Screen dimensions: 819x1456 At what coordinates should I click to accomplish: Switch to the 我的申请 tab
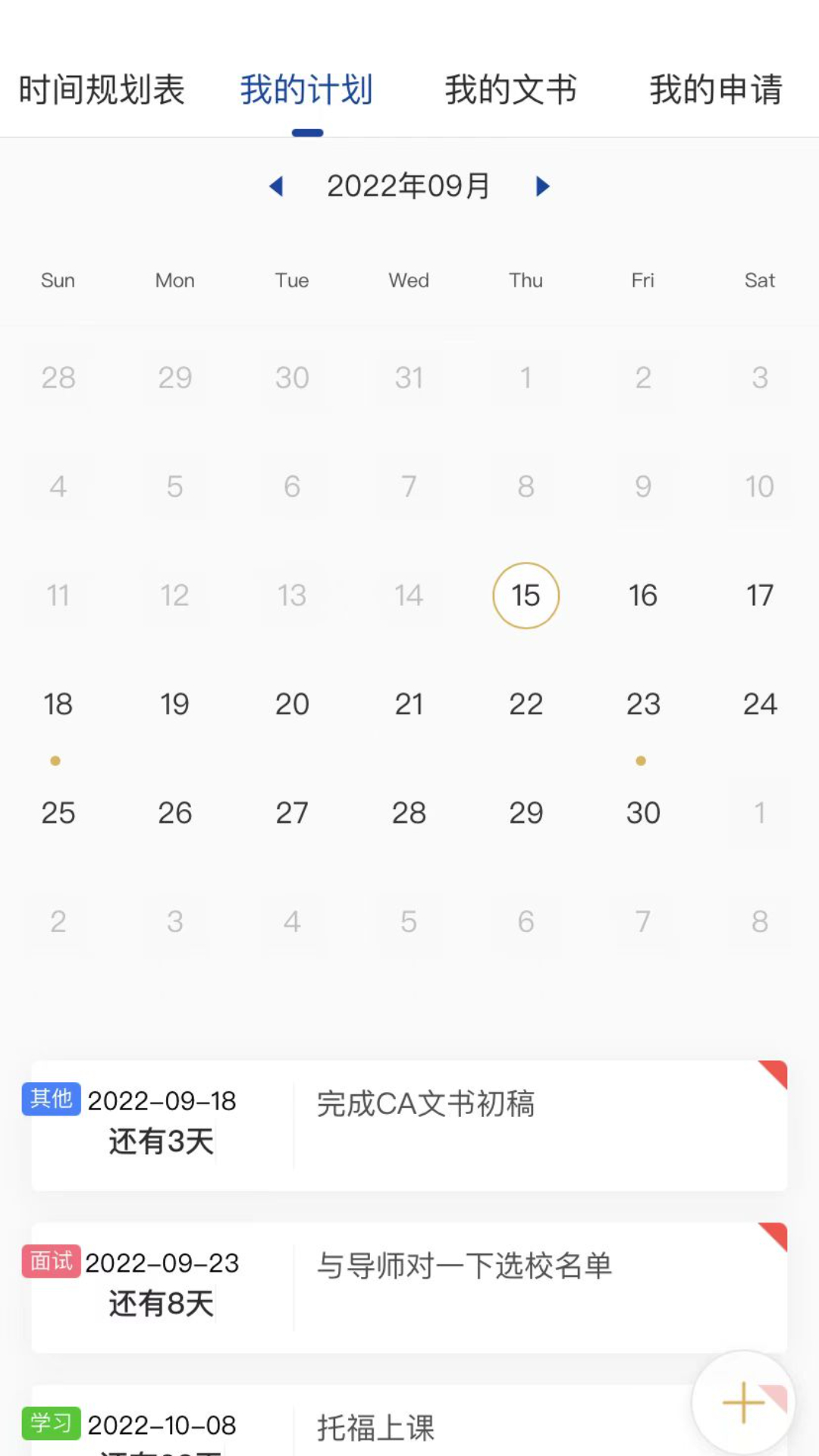click(x=716, y=89)
